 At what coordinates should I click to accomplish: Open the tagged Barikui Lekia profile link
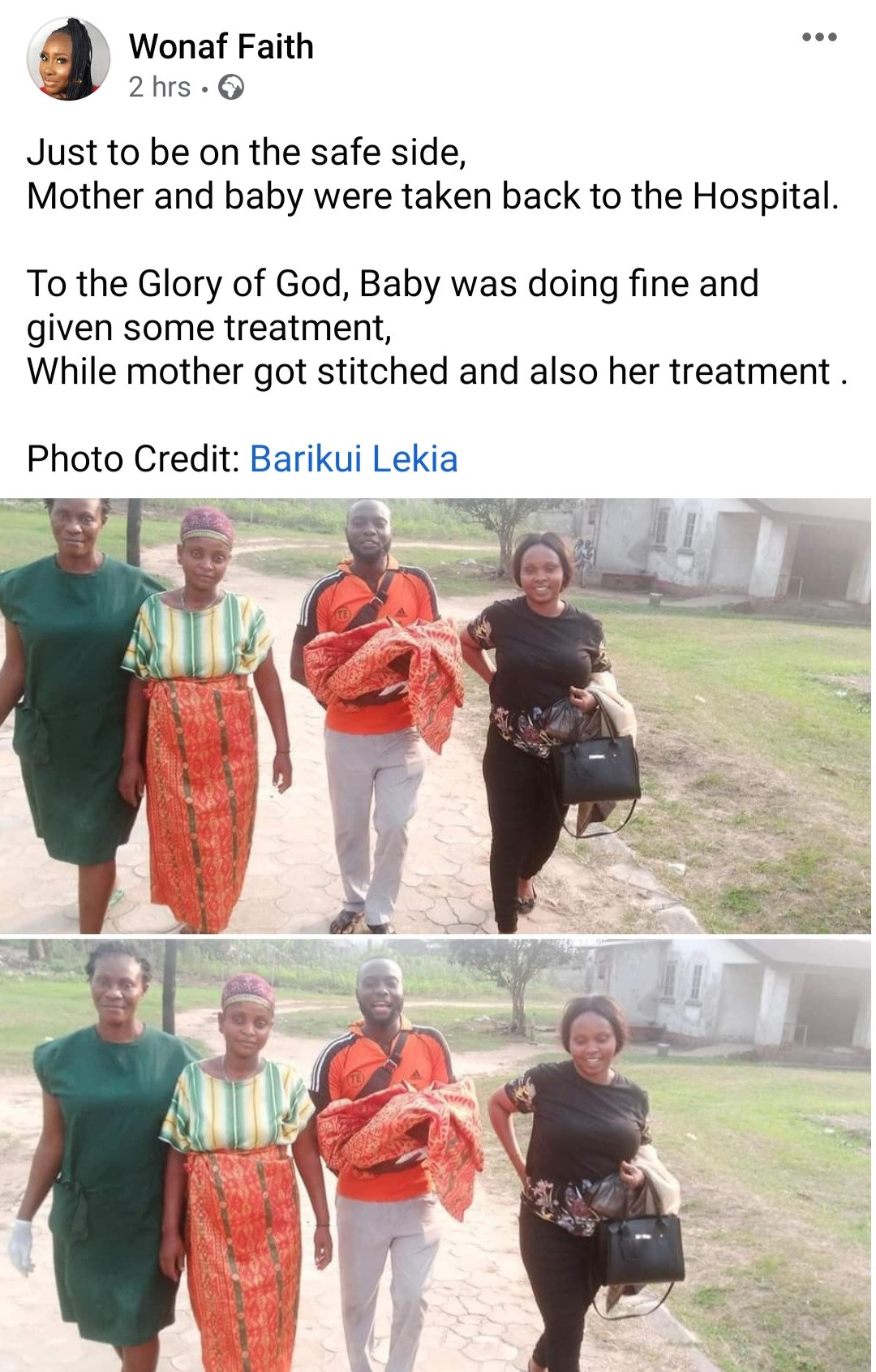click(x=354, y=458)
